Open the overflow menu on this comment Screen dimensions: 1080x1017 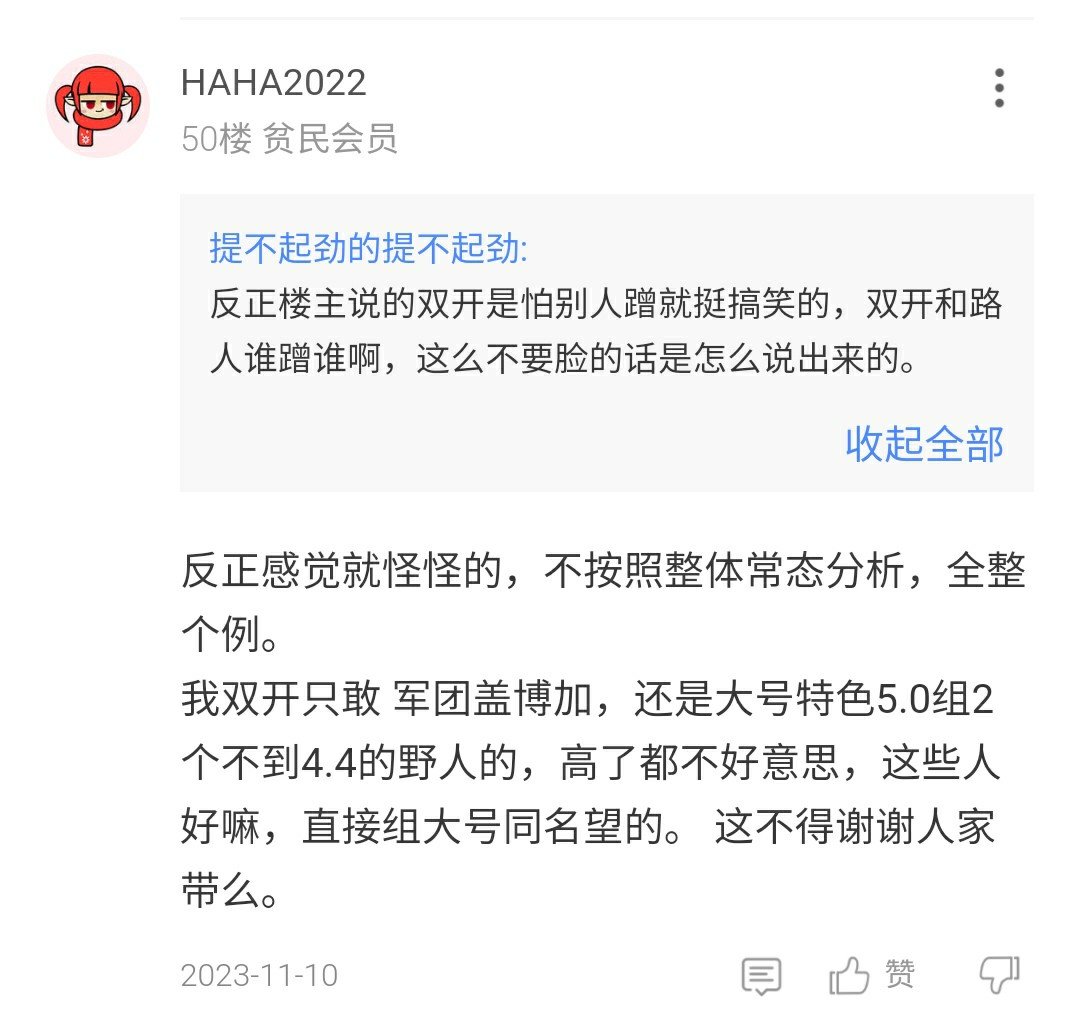point(998,88)
